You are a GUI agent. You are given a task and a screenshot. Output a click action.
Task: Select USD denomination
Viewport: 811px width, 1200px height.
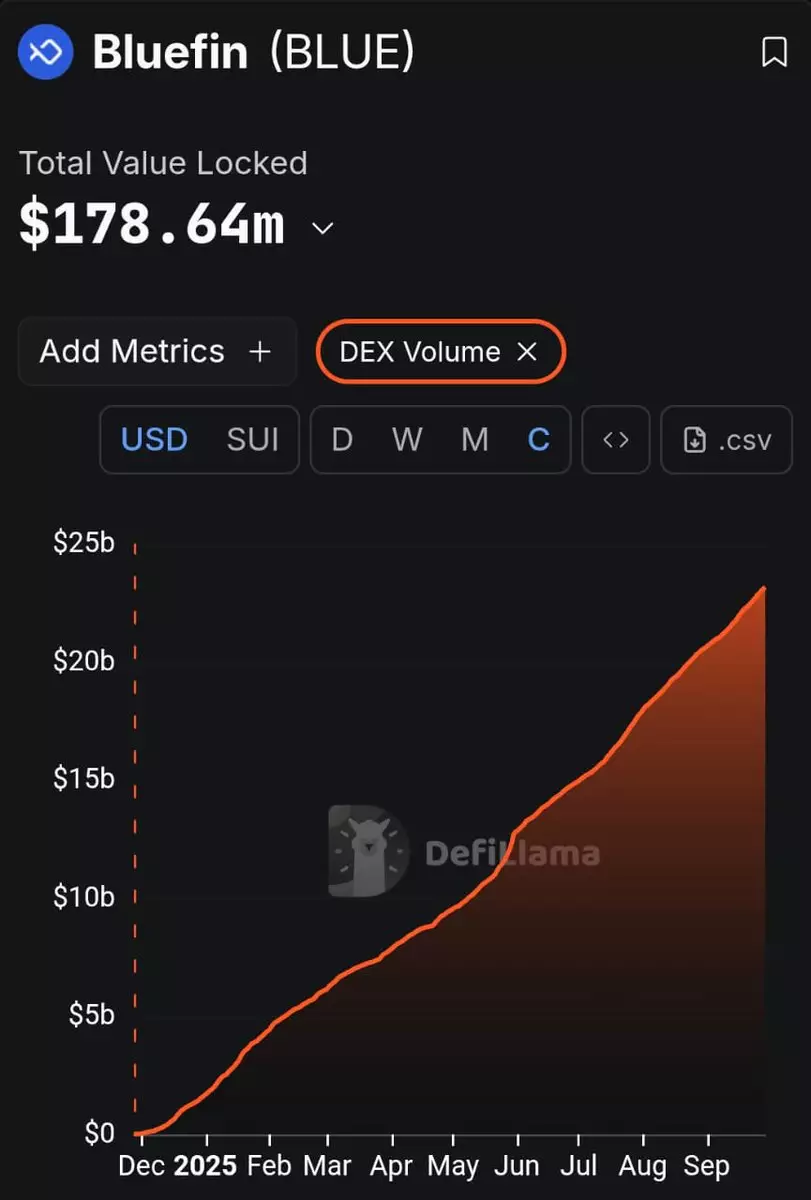click(154, 439)
